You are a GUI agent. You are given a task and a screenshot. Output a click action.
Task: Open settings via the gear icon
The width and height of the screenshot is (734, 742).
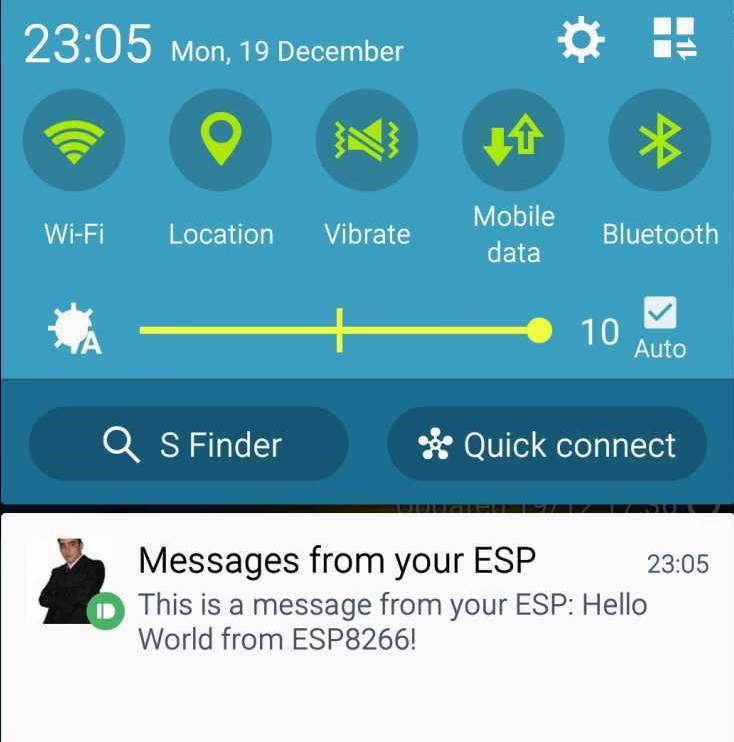[x=581, y=41]
